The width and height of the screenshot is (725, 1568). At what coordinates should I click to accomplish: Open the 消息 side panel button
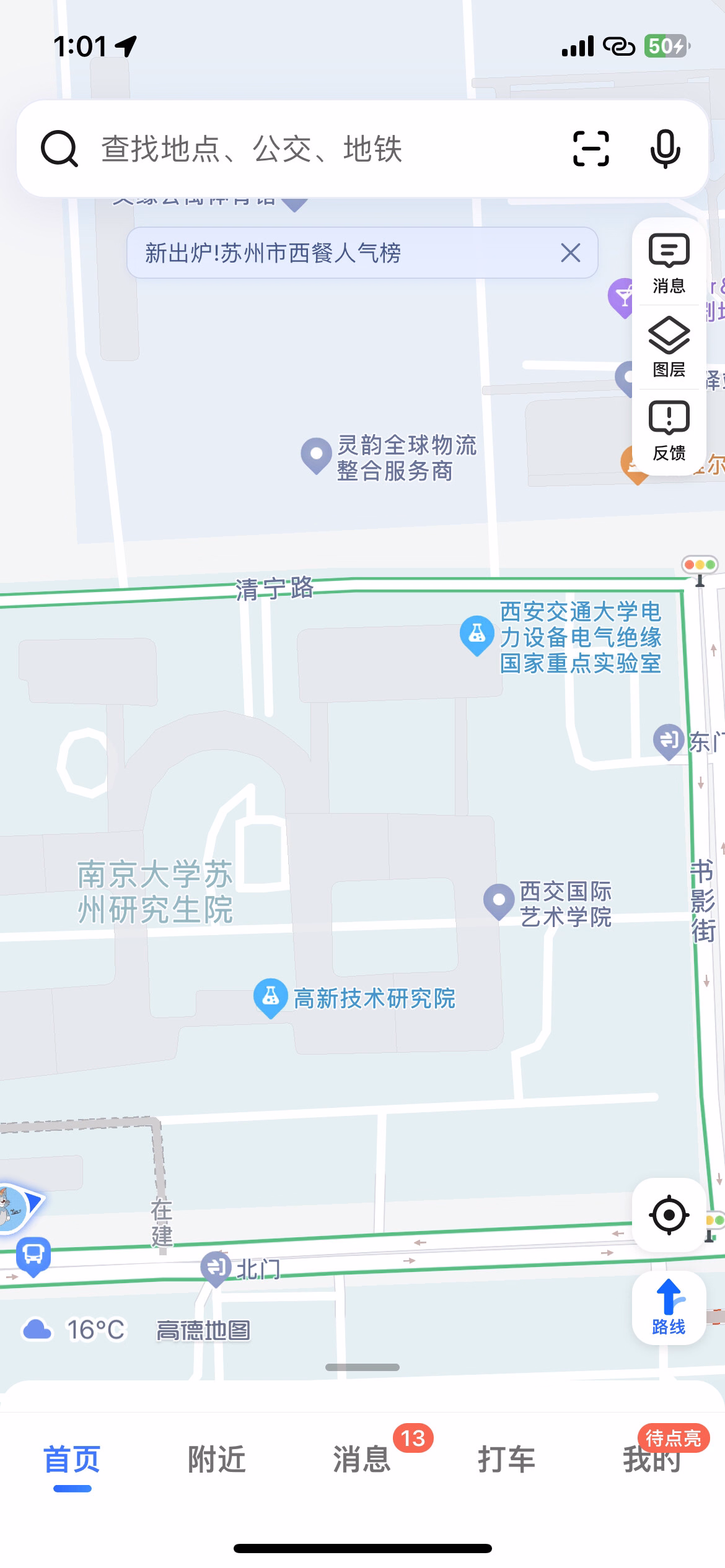tap(669, 264)
